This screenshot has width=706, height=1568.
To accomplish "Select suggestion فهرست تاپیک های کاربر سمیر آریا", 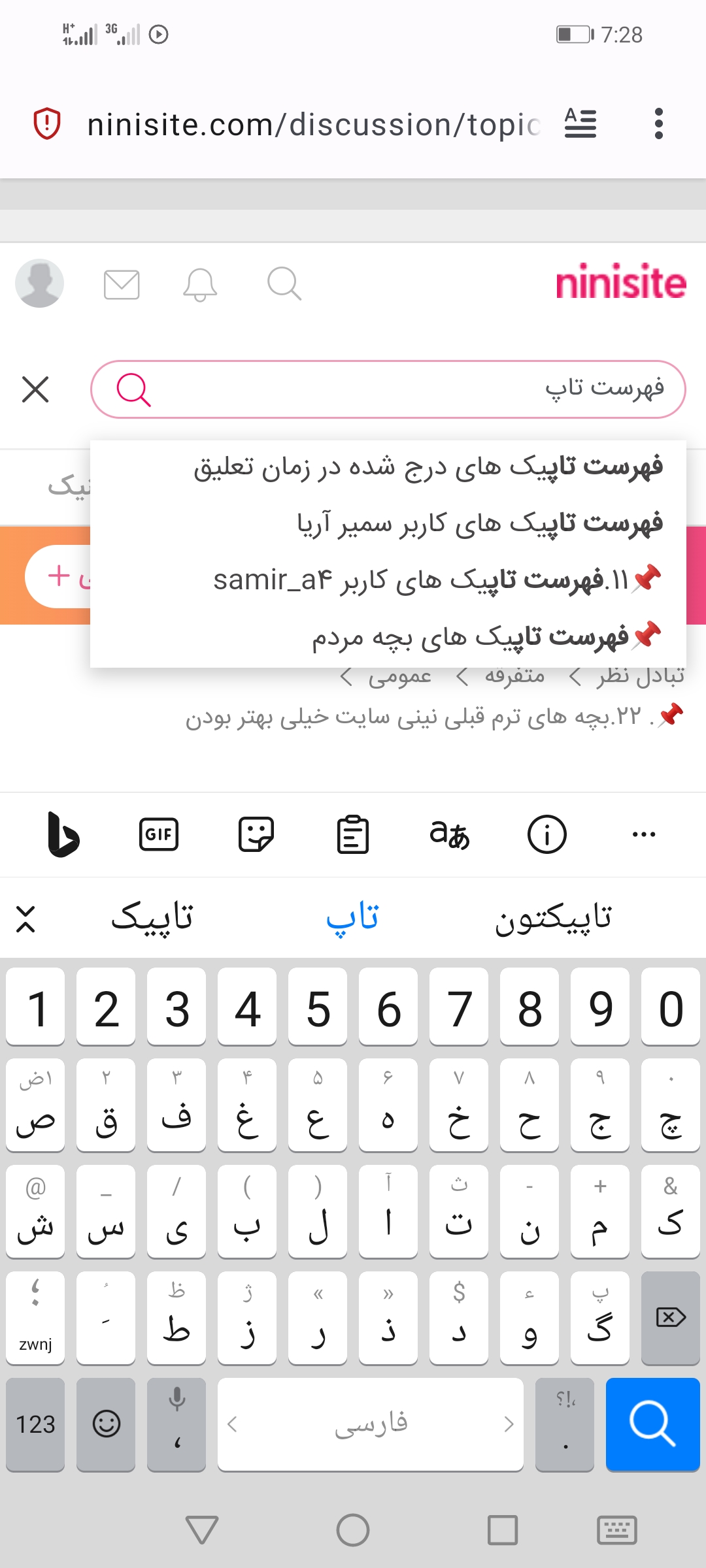I will pyautogui.click(x=479, y=523).
